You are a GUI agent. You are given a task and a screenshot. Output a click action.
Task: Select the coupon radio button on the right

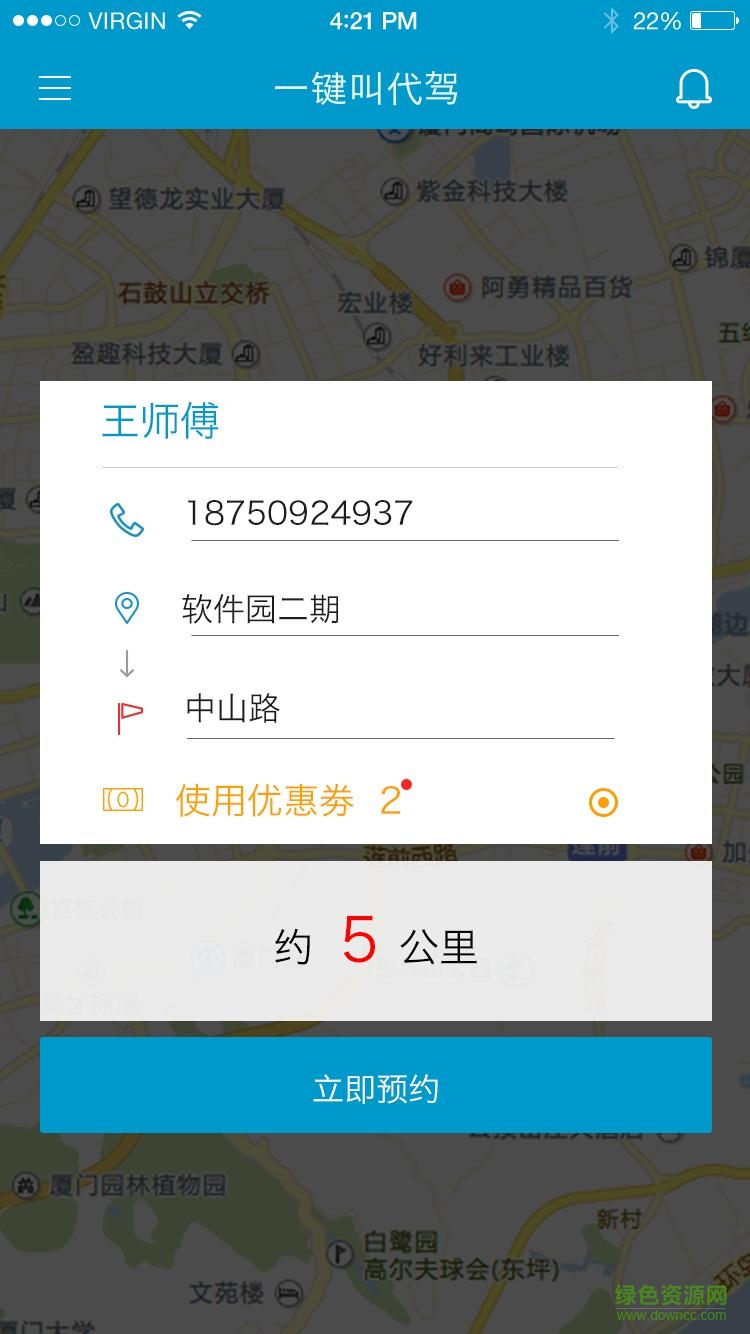603,801
